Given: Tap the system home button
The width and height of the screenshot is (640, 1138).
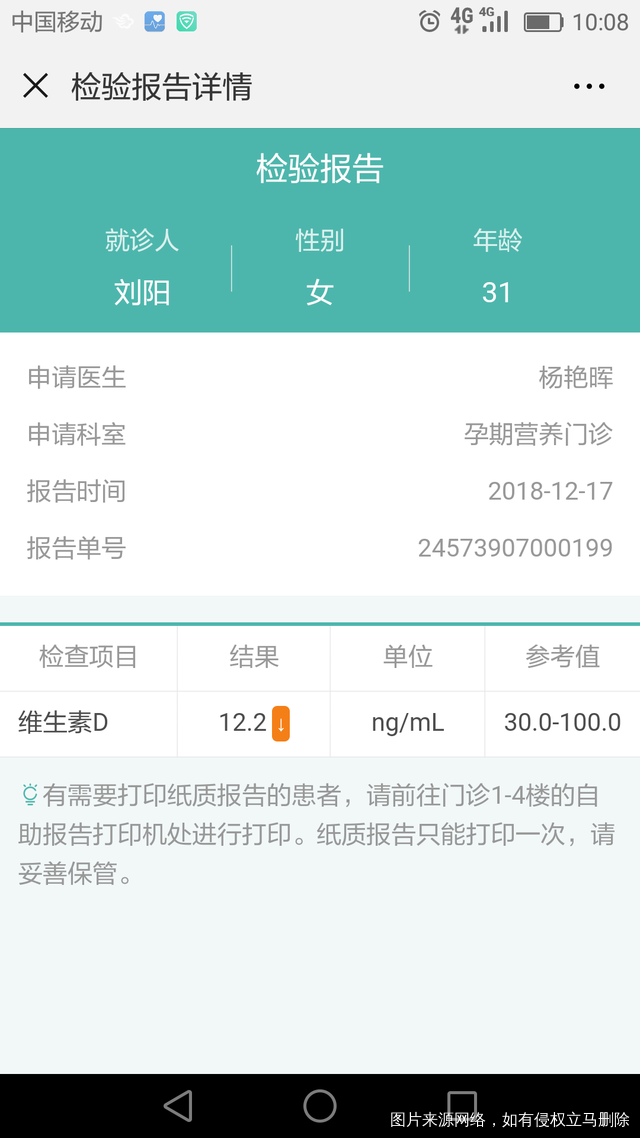Looking at the screenshot, I should (x=320, y=1105).
